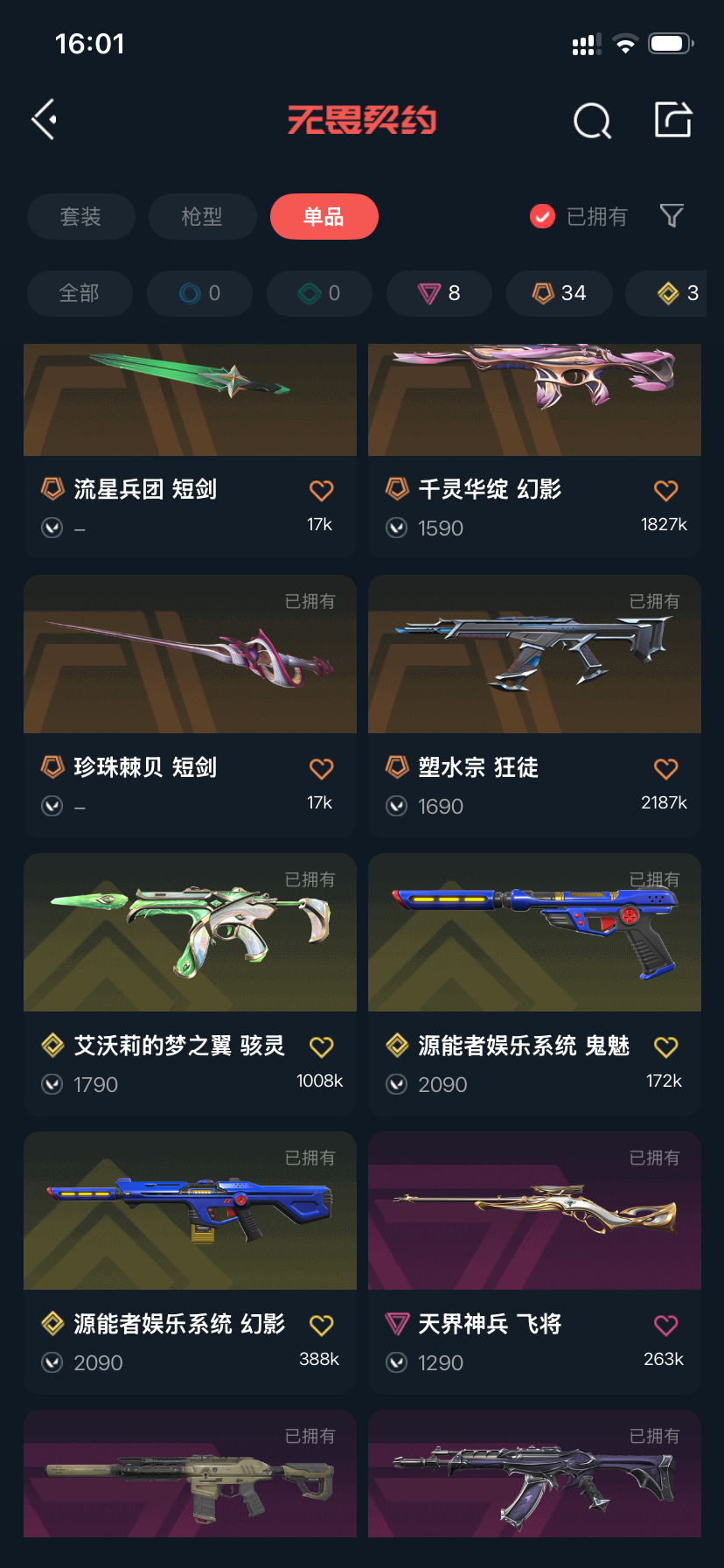Filter by the pink tier chip showing 8
724x1568 pixels.
coord(439,293)
